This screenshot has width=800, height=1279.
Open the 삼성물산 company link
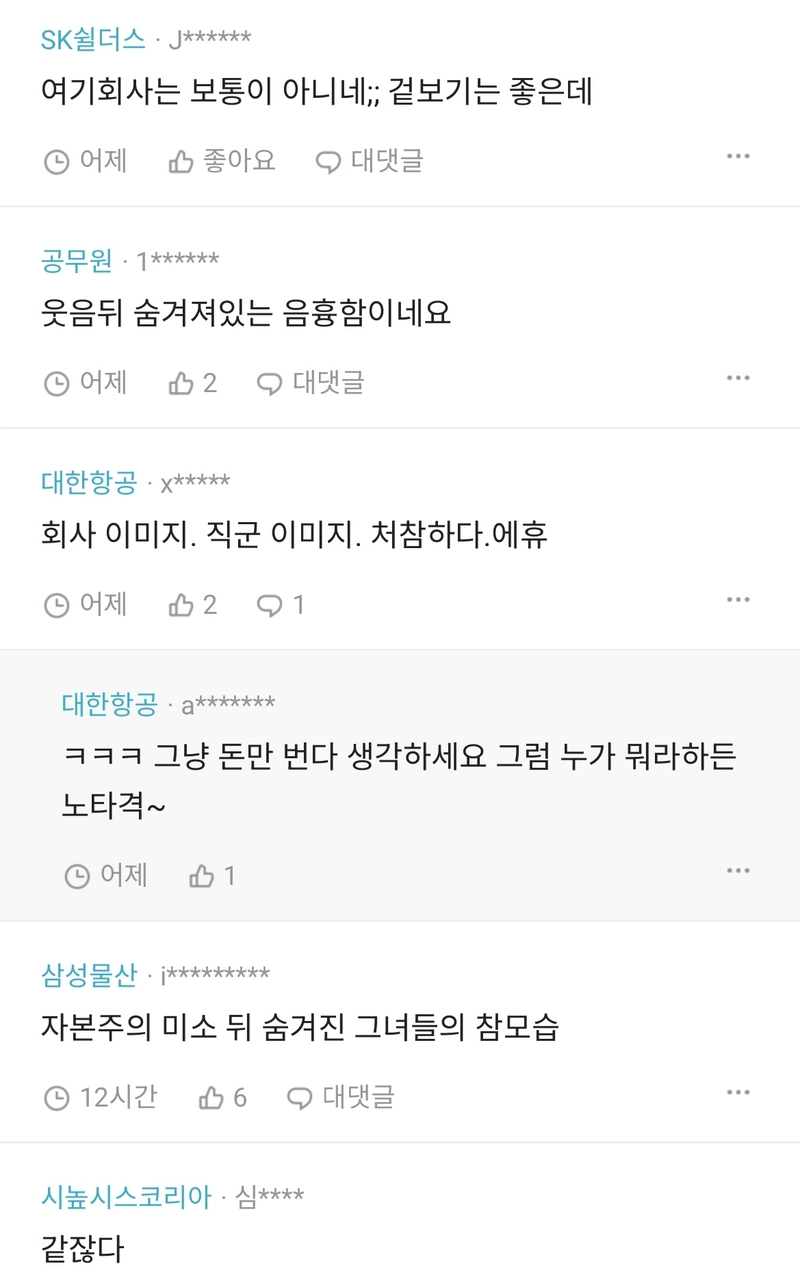coord(88,974)
